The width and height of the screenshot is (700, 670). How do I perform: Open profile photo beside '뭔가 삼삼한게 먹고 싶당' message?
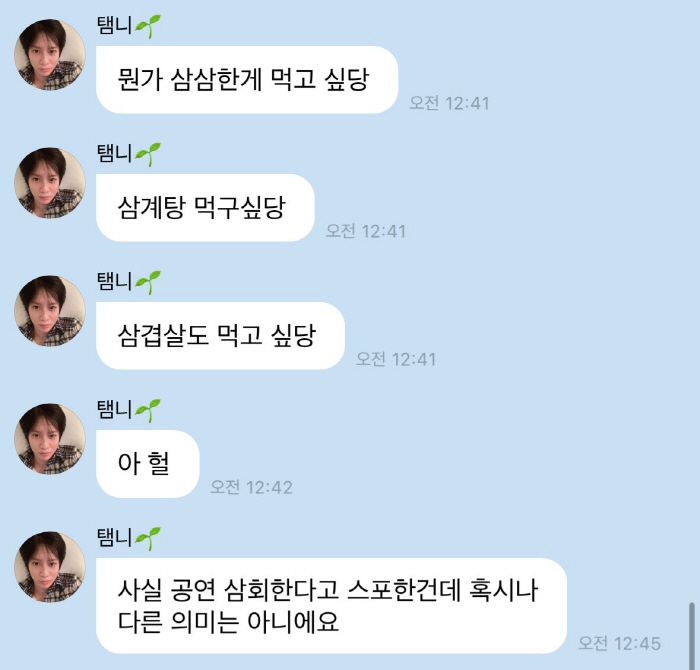[x=49, y=55]
